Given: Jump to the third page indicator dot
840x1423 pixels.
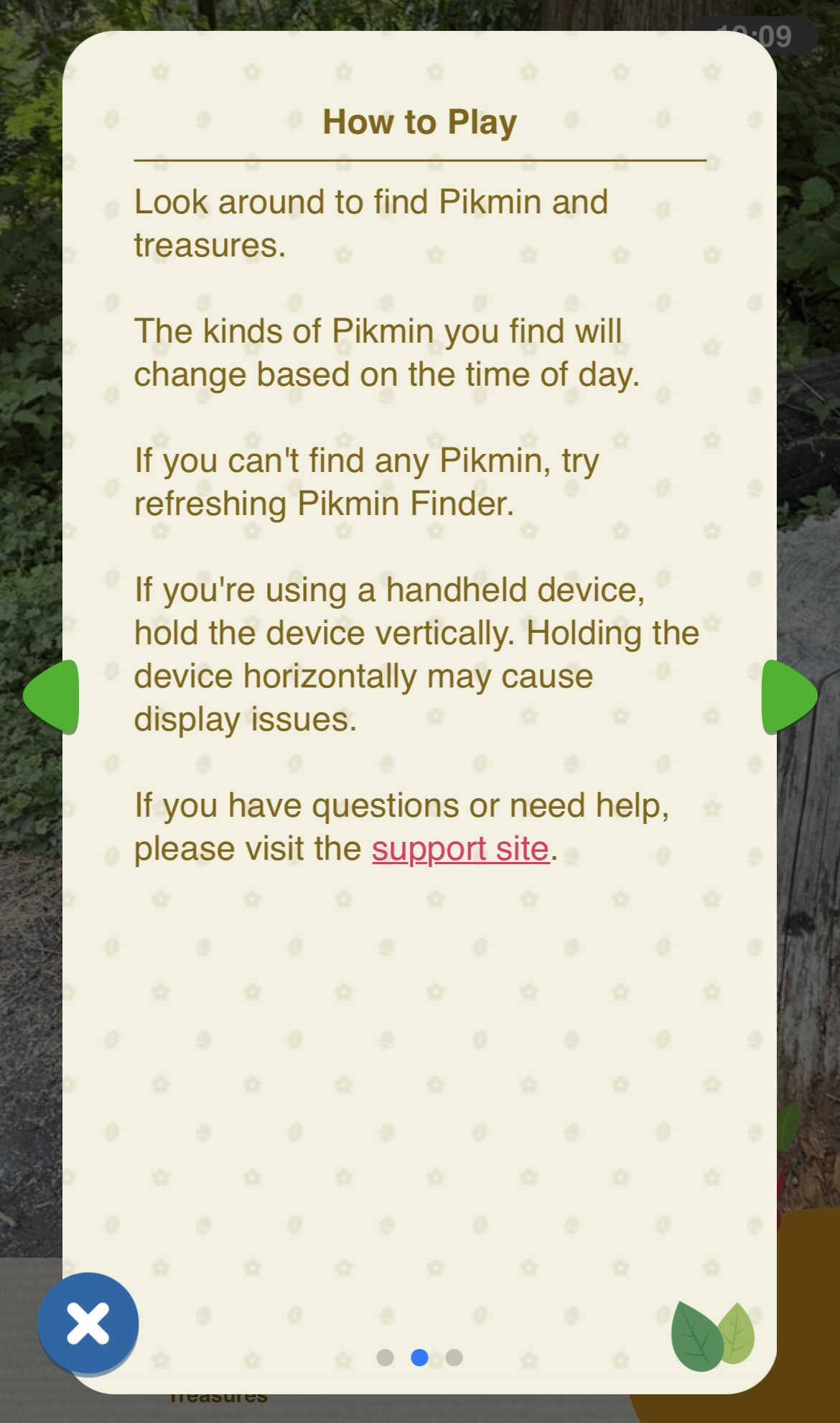Looking at the screenshot, I should coord(454,1357).
